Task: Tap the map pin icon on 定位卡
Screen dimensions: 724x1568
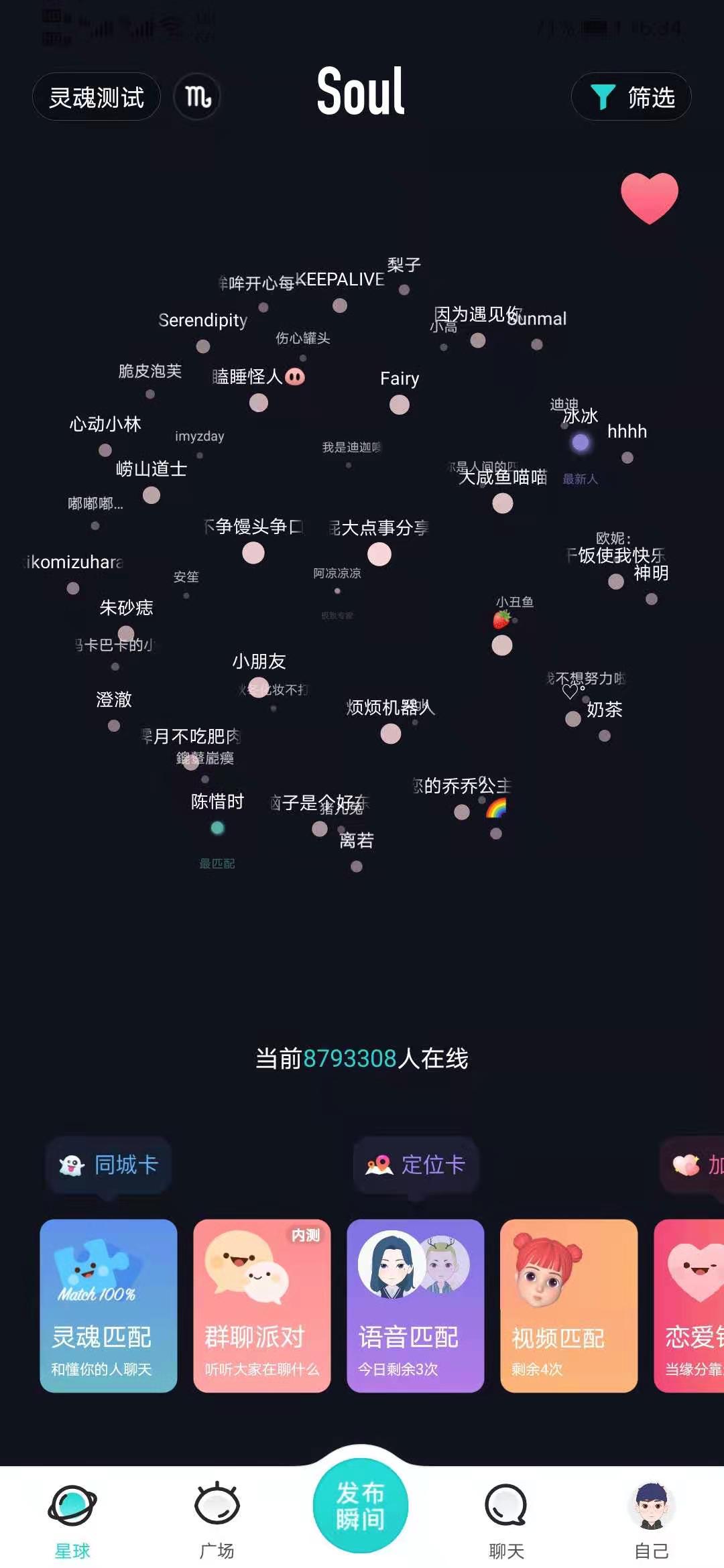Action: 379,1165
